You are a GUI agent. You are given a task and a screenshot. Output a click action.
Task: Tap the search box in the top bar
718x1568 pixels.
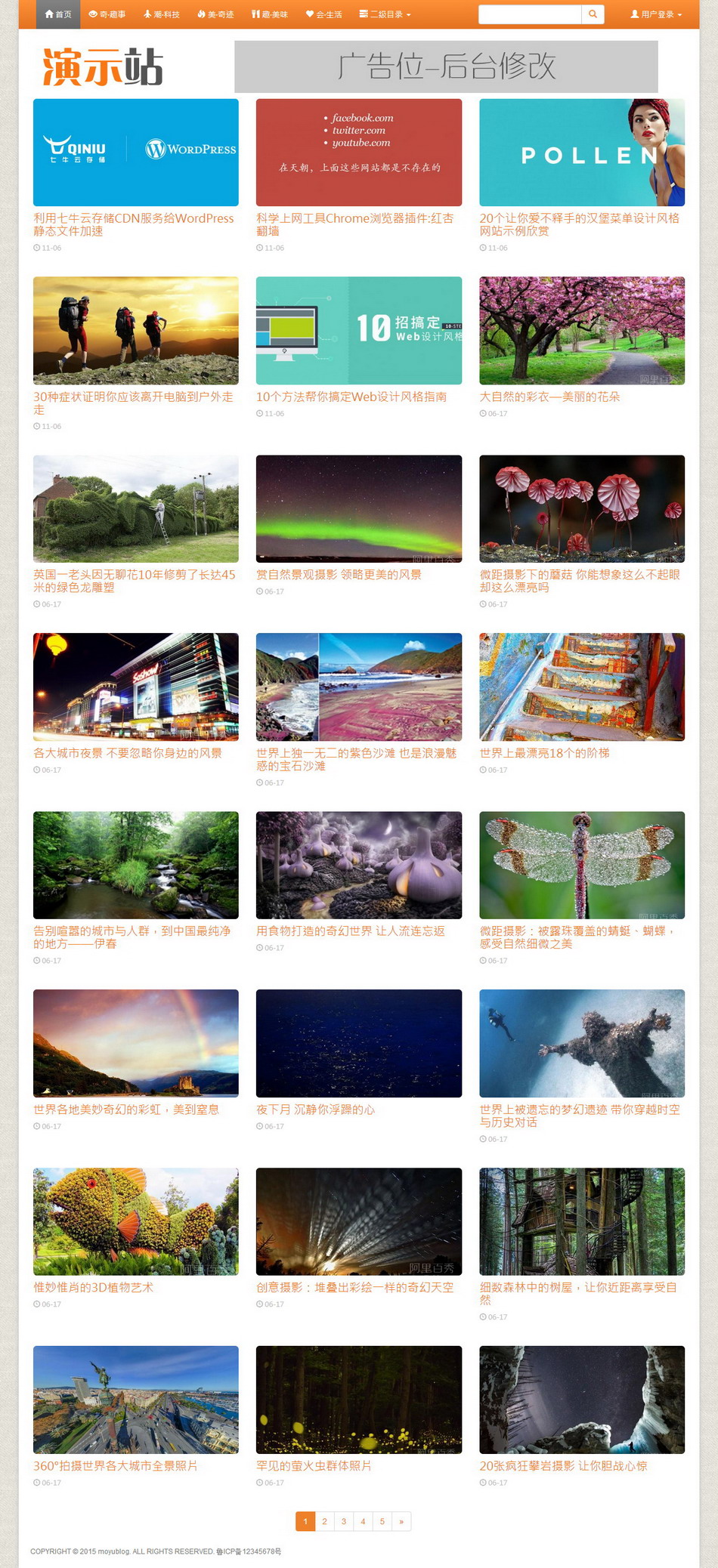[530, 14]
